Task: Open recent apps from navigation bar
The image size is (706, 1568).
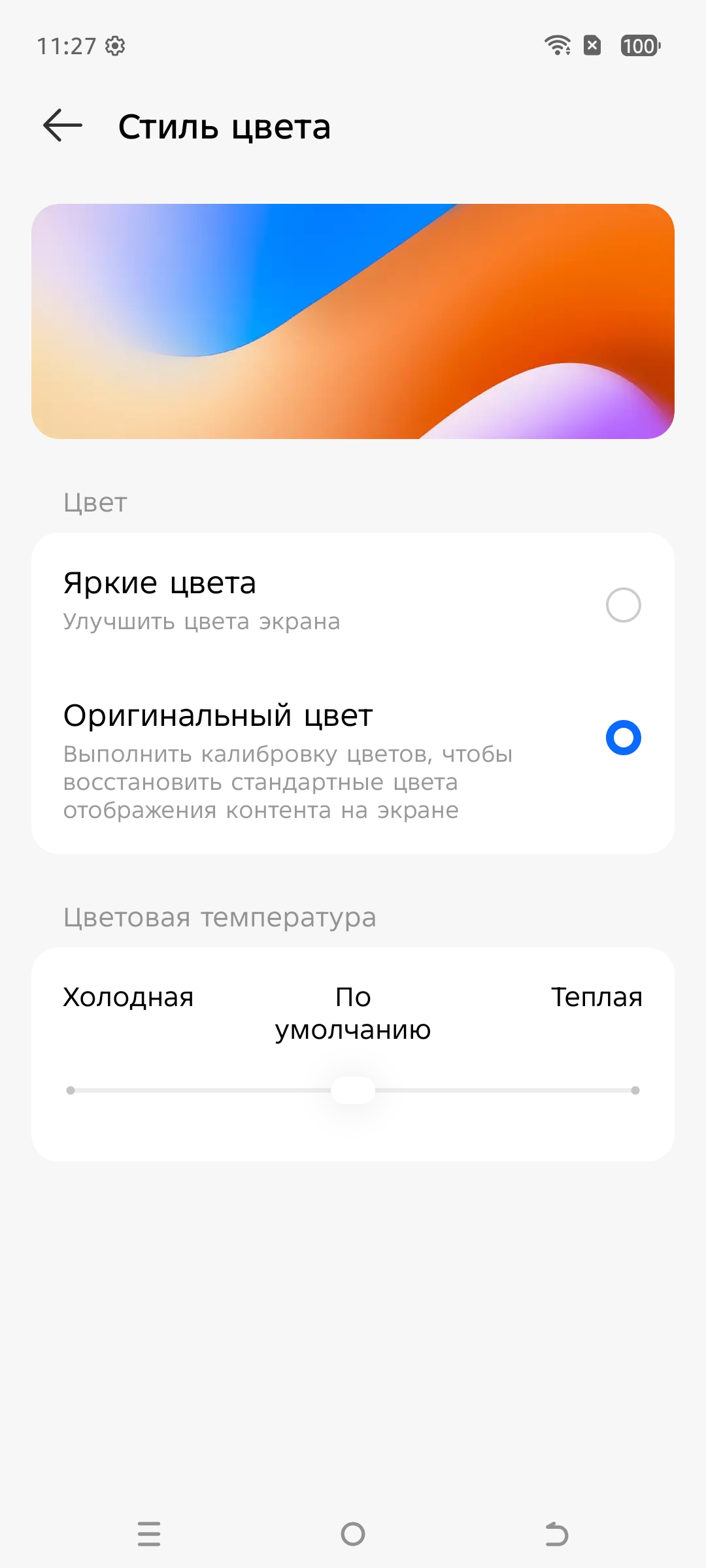Action: 149,1533
